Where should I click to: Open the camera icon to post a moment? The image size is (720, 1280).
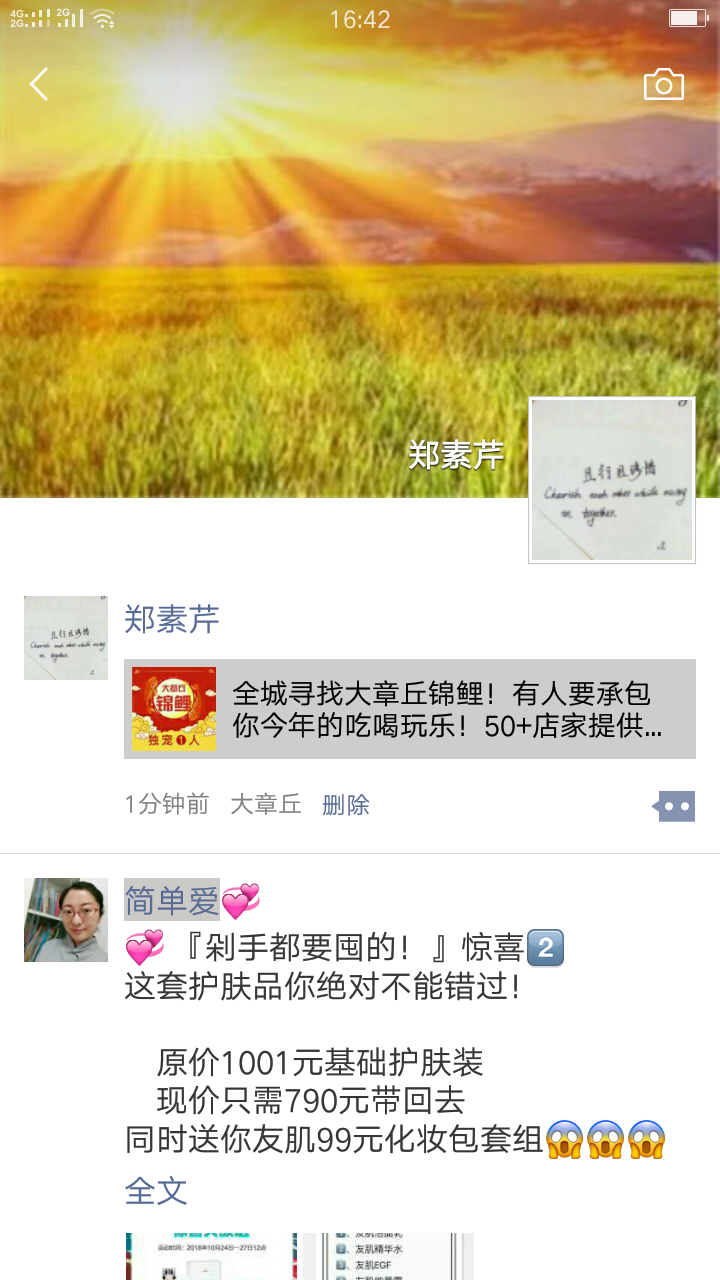663,85
